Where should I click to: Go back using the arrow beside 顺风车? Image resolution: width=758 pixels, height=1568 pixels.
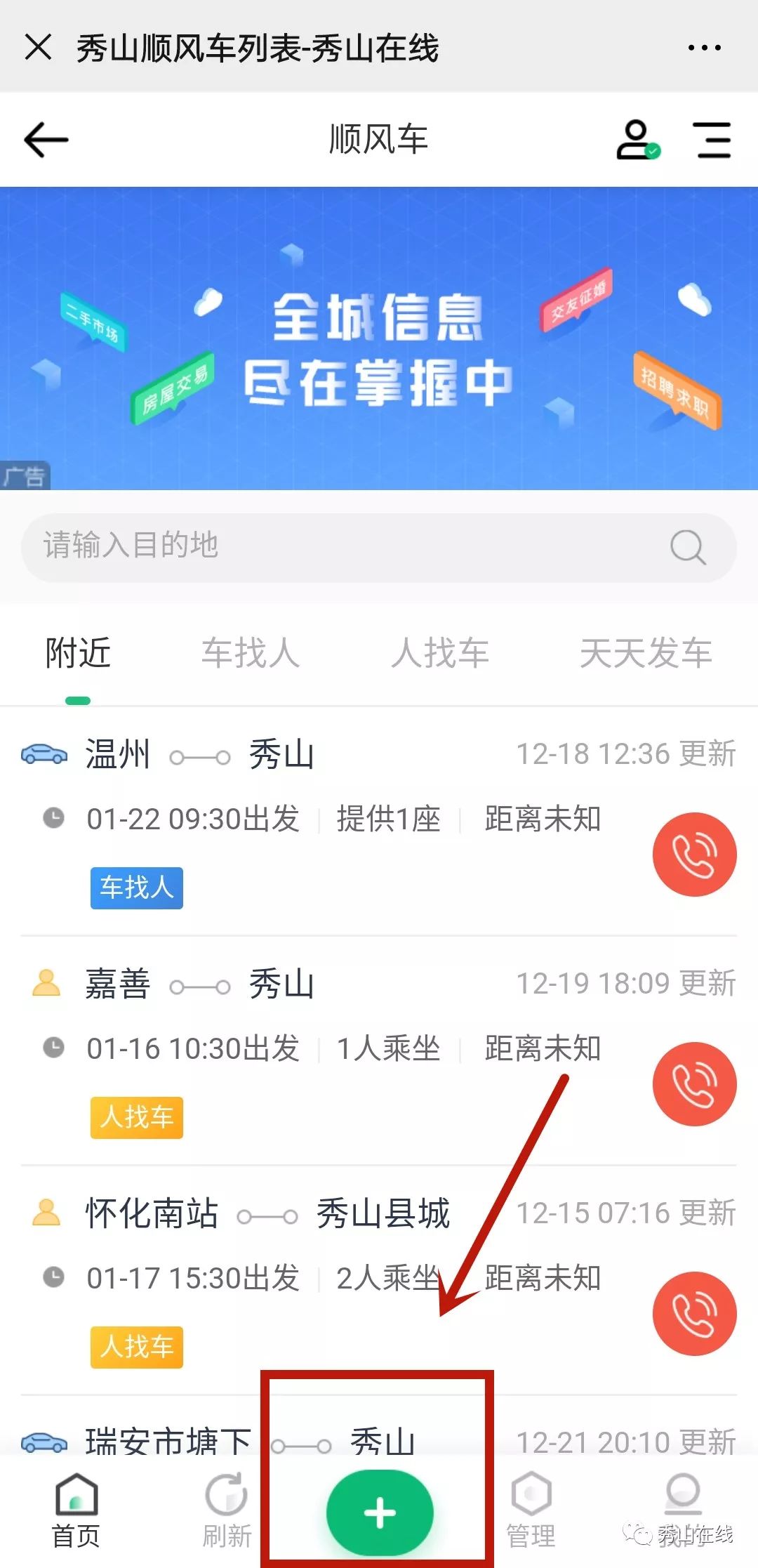(46, 139)
